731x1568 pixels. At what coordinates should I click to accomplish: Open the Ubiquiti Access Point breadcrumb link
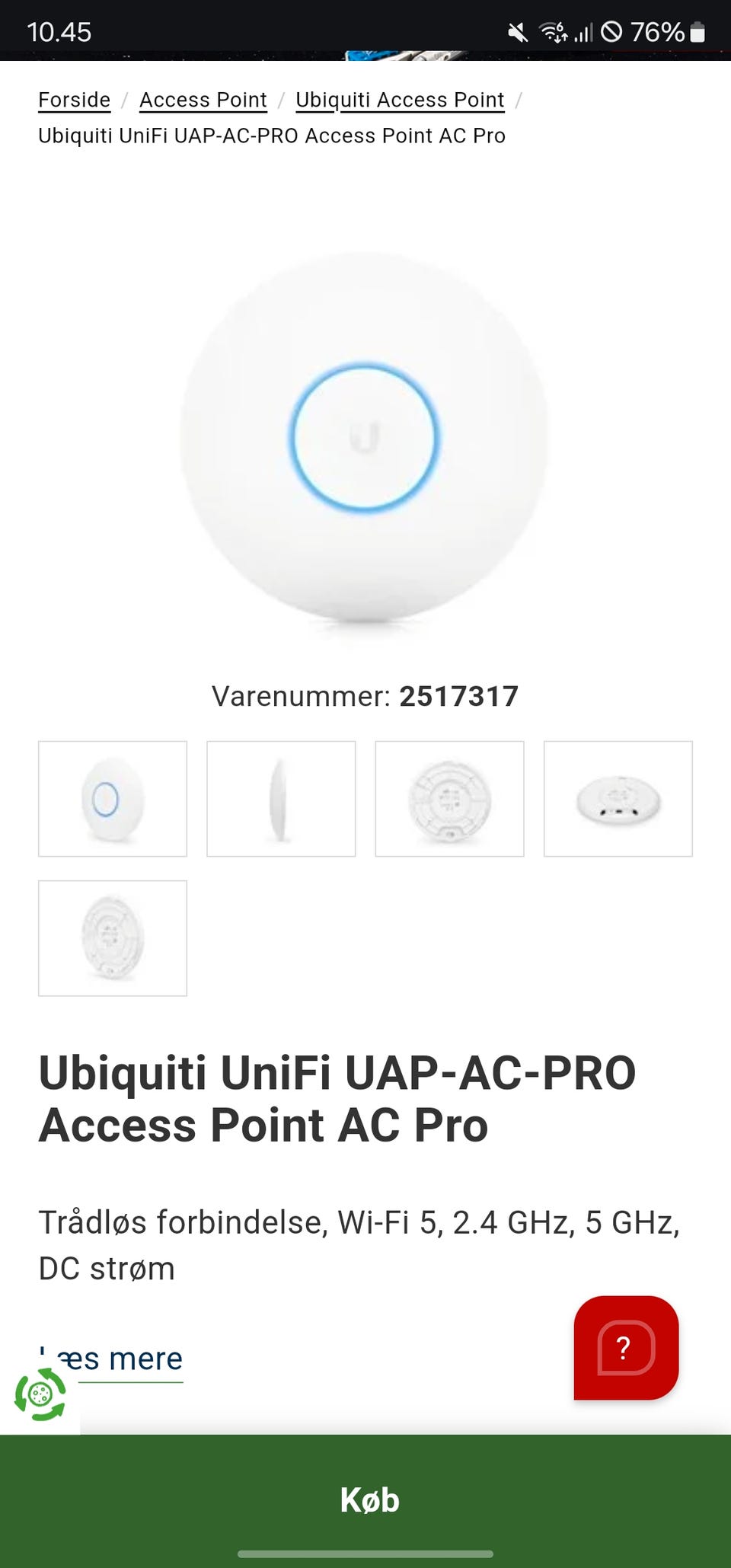pos(400,100)
